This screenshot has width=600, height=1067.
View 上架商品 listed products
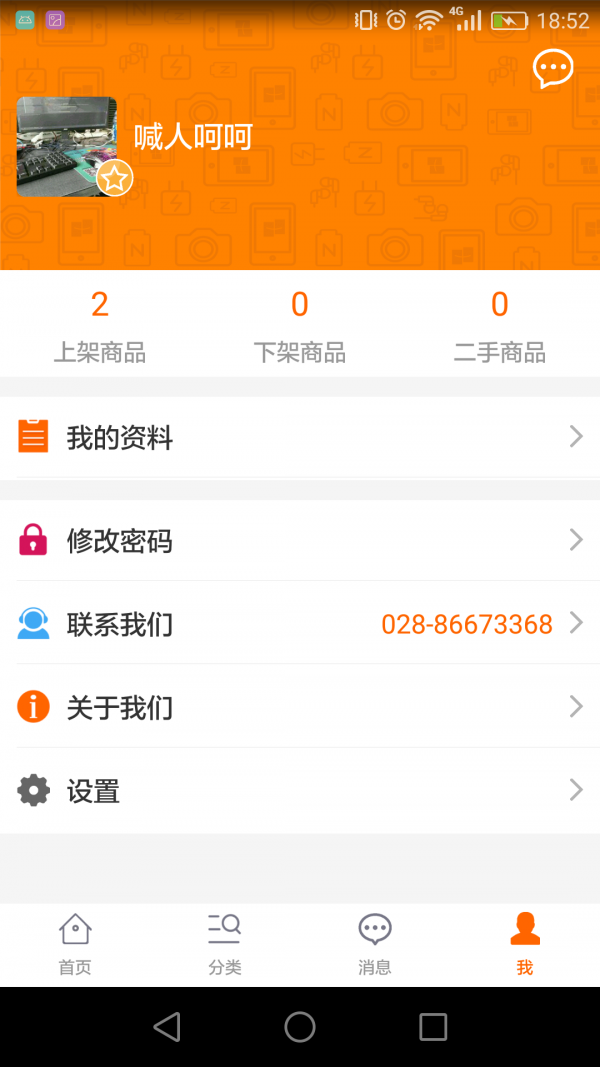point(100,325)
